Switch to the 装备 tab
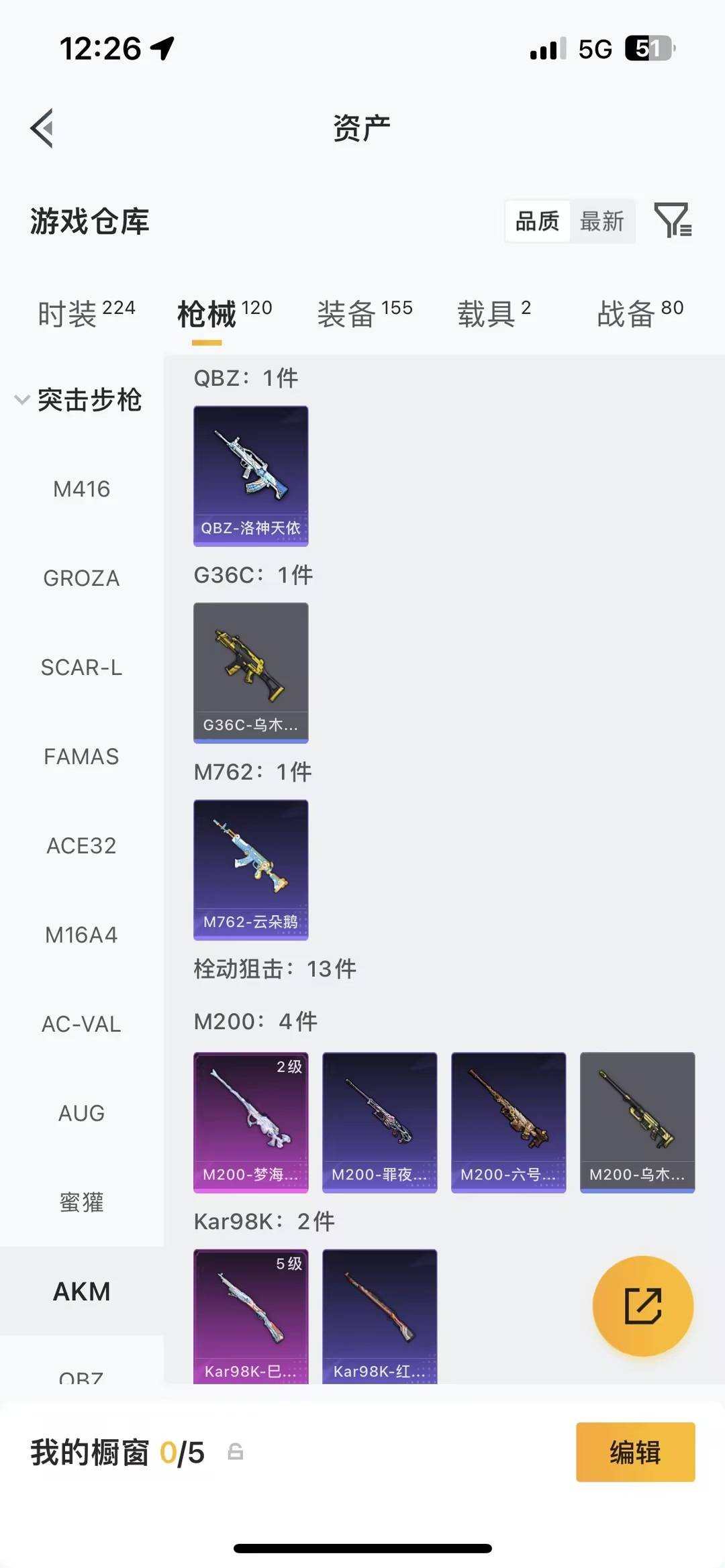725x1568 pixels. click(365, 313)
